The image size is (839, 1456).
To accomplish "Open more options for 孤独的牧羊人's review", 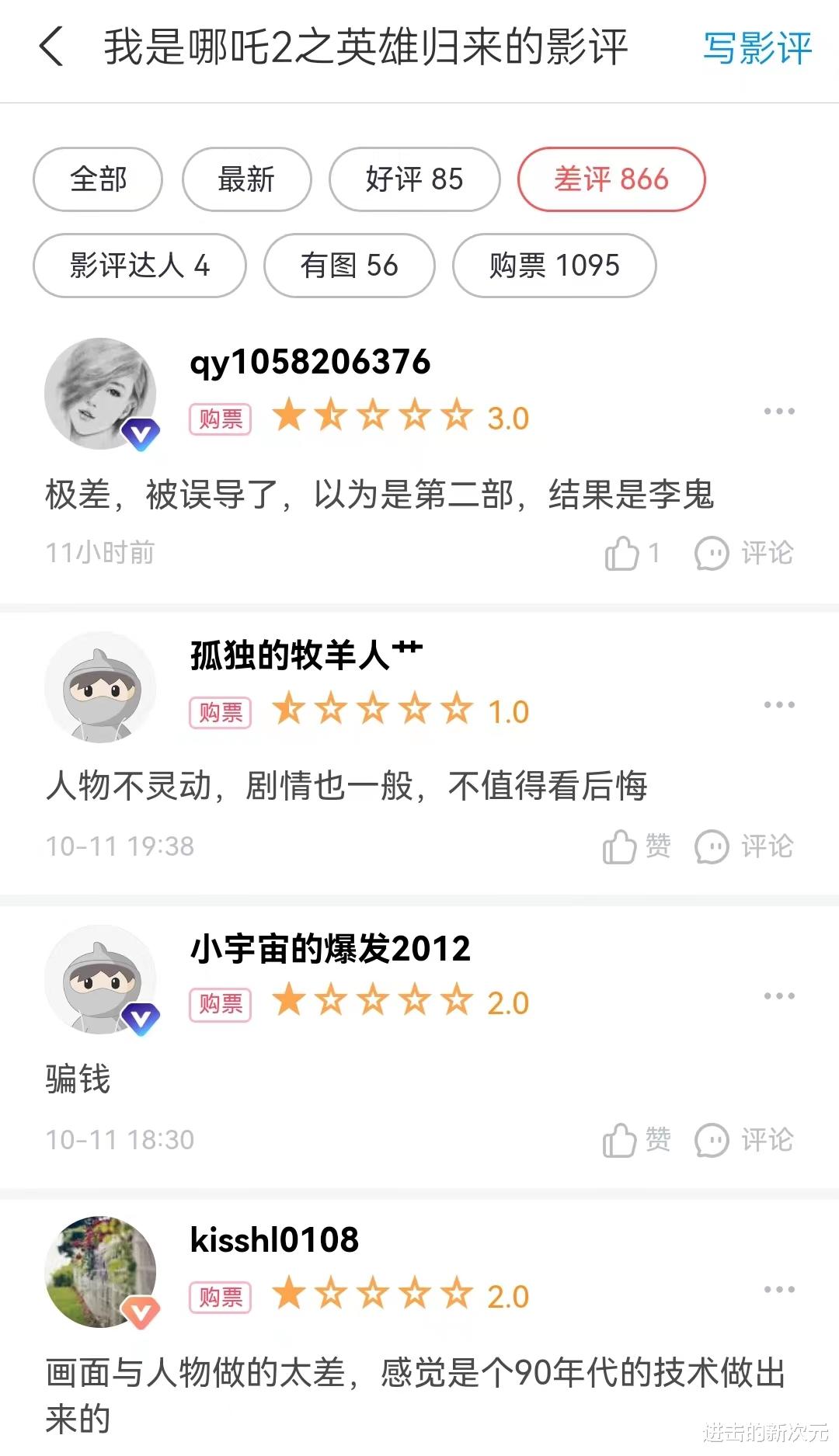I will 778,704.
